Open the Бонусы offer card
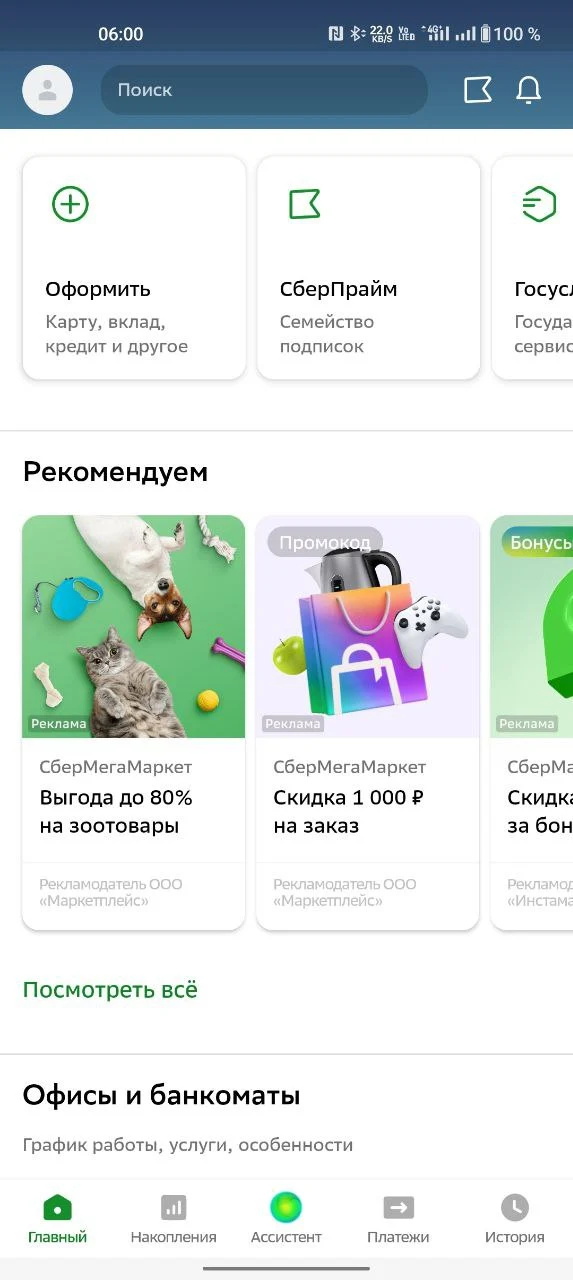 (533, 723)
